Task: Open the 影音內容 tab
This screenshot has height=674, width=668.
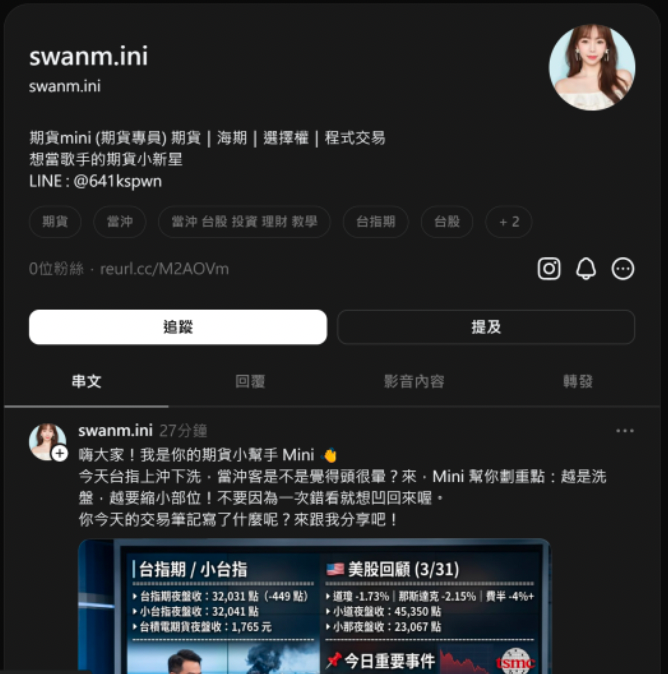Action: [414, 381]
